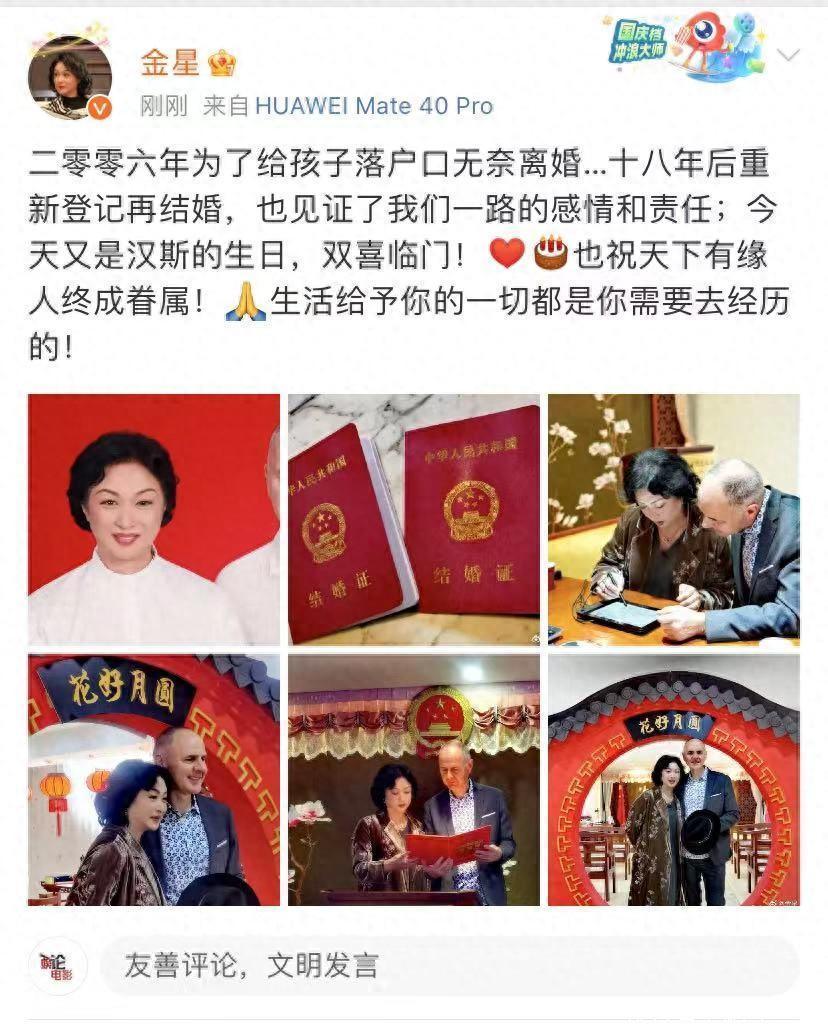View the close-up couple photo under 花好月圆
The height and width of the screenshot is (1032, 828).
[x=154, y=780]
